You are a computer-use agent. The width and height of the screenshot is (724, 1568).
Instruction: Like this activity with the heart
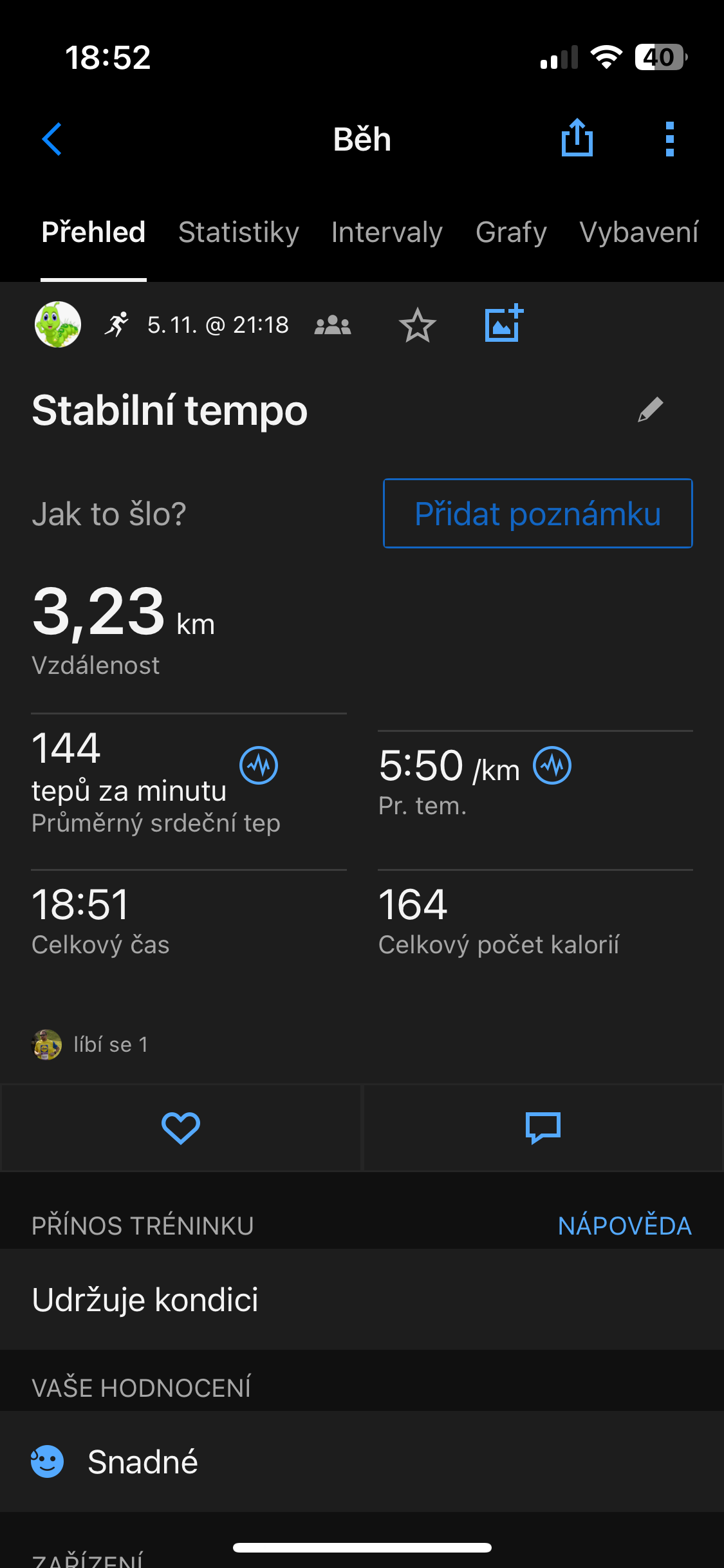(x=181, y=1128)
